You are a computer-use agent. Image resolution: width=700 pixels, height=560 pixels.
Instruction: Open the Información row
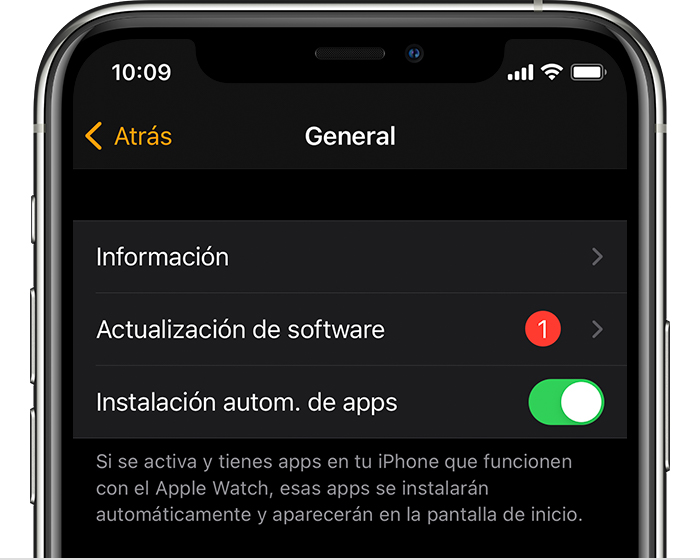[350, 257]
